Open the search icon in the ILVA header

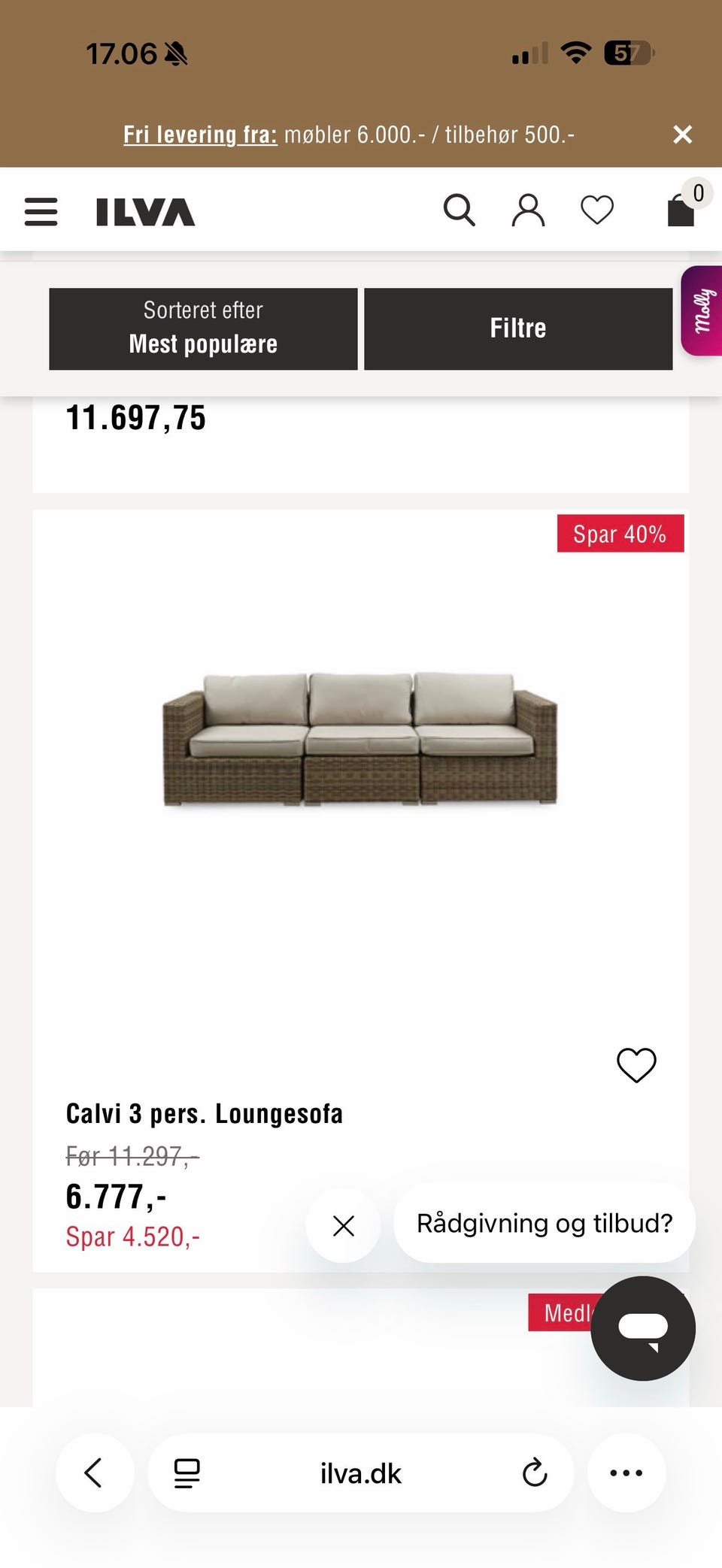coord(460,210)
